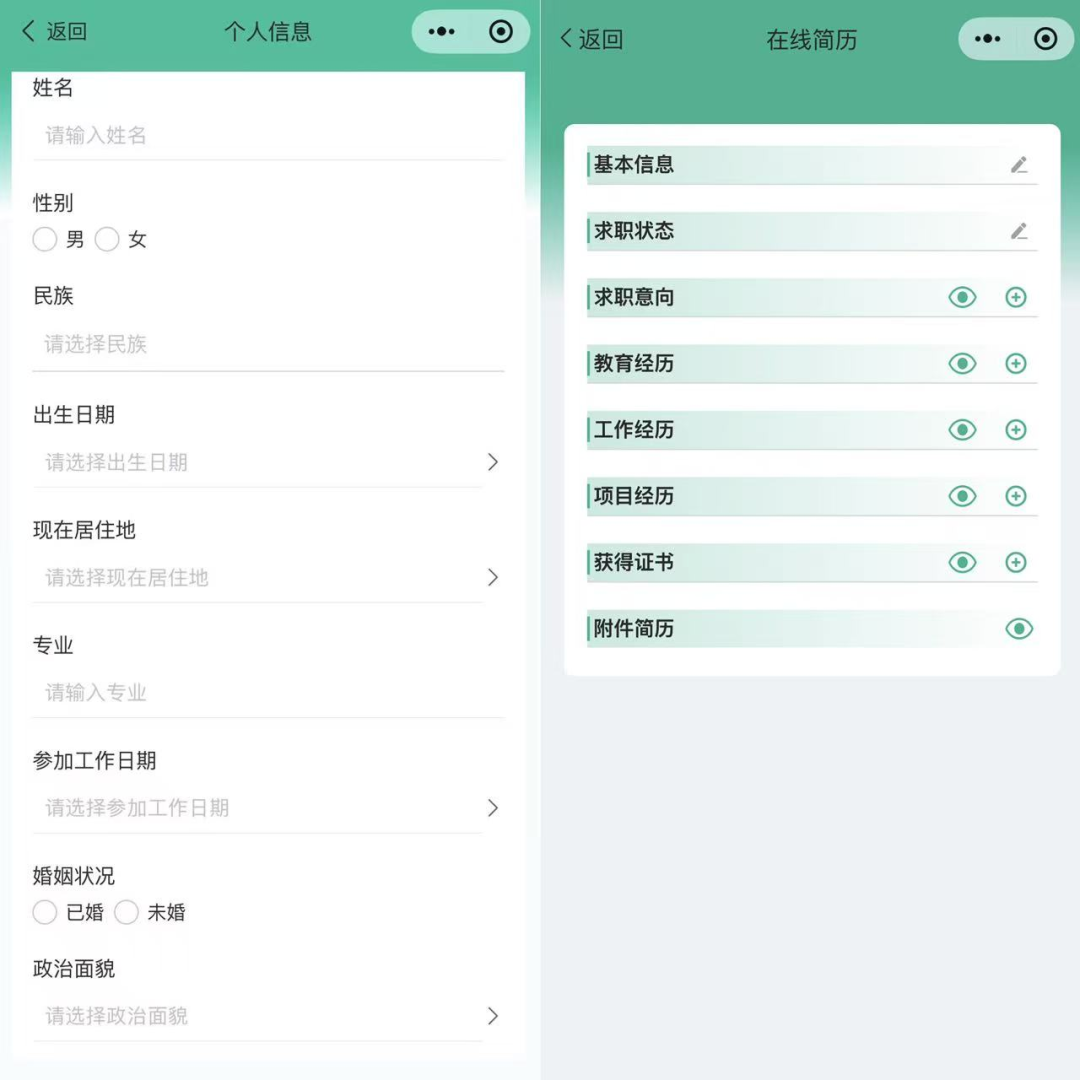Edit the 求职状态 section
Screen dimensions: 1080x1080
tap(1018, 231)
